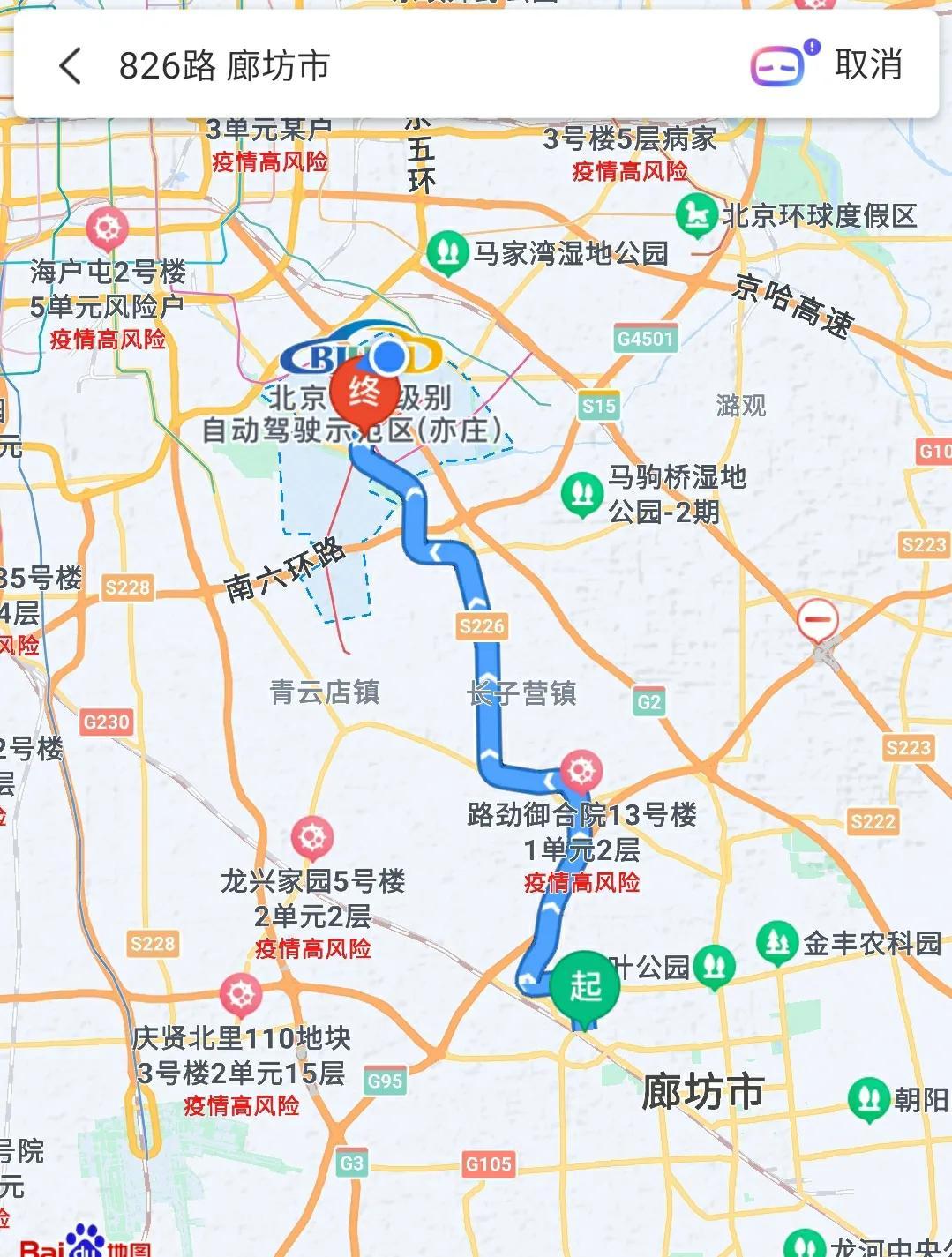Select the green 起 start marker
The image size is (952, 1257).
point(584,986)
